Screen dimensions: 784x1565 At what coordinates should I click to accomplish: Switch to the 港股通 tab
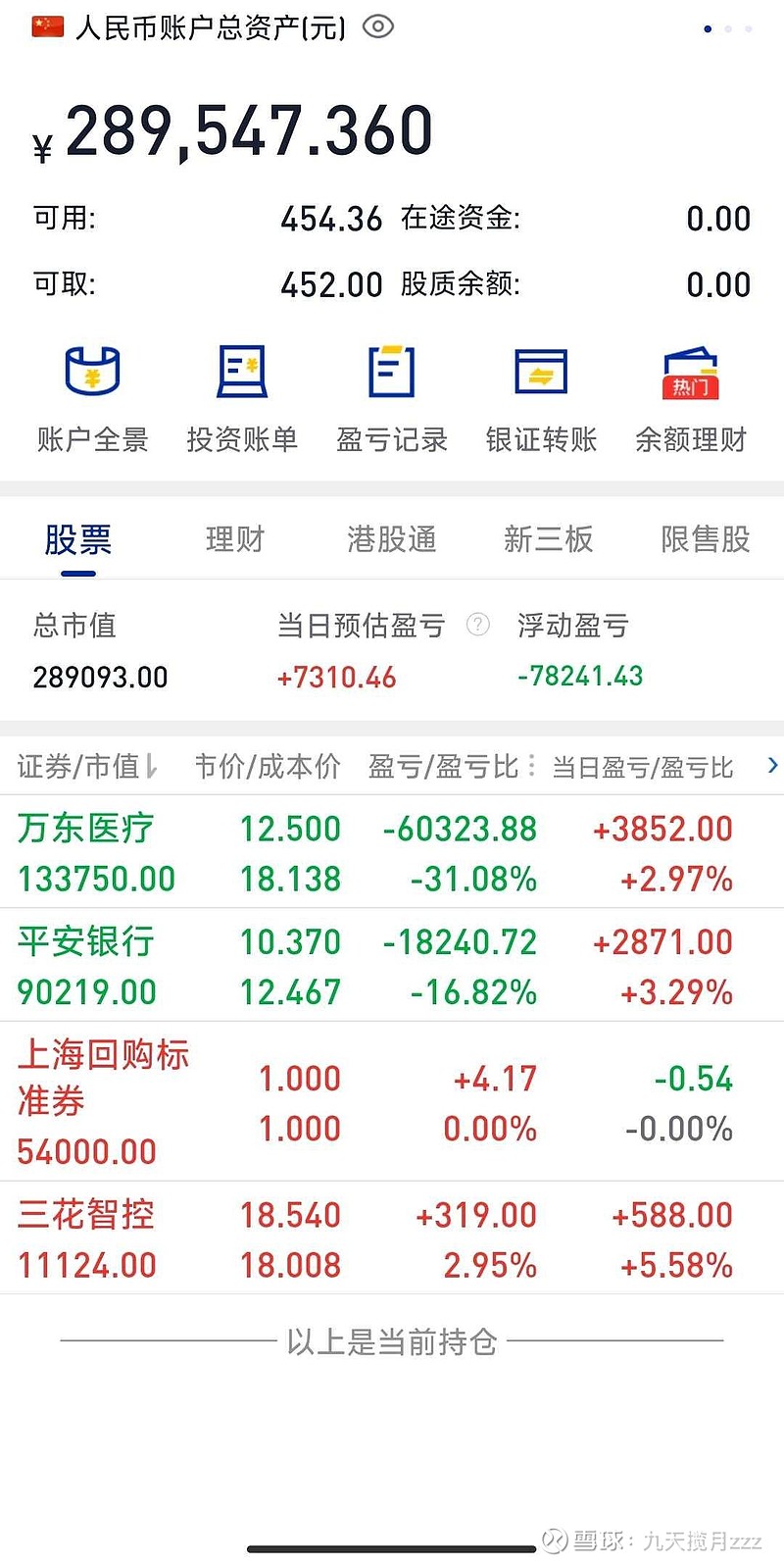coord(392,539)
